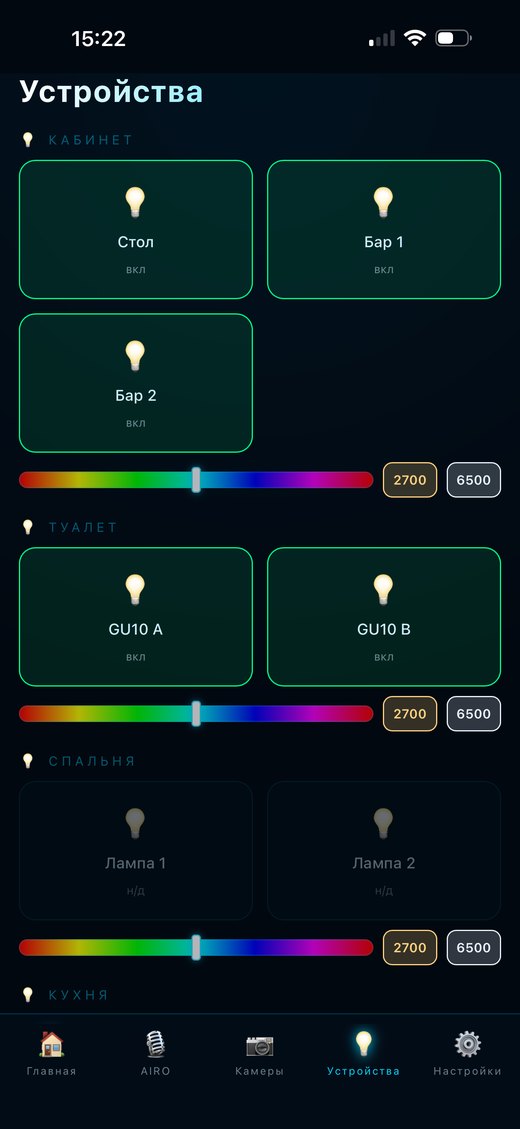Image resolution: width=520 pixels, height=1129 pixels.
Task: Toggle the Бар 1 lamp card
Action: [384, 229]
